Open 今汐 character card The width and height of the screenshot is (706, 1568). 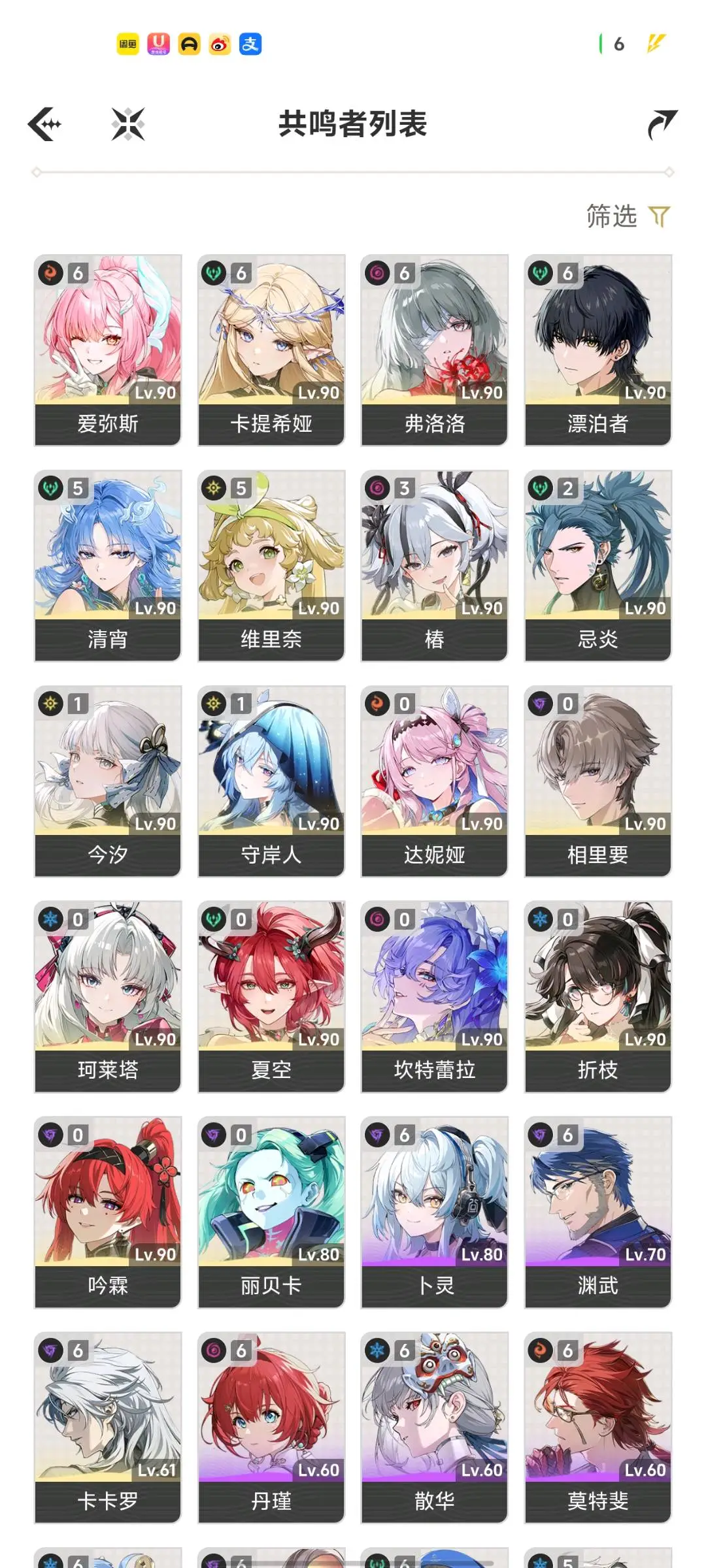tap(108, 781)
